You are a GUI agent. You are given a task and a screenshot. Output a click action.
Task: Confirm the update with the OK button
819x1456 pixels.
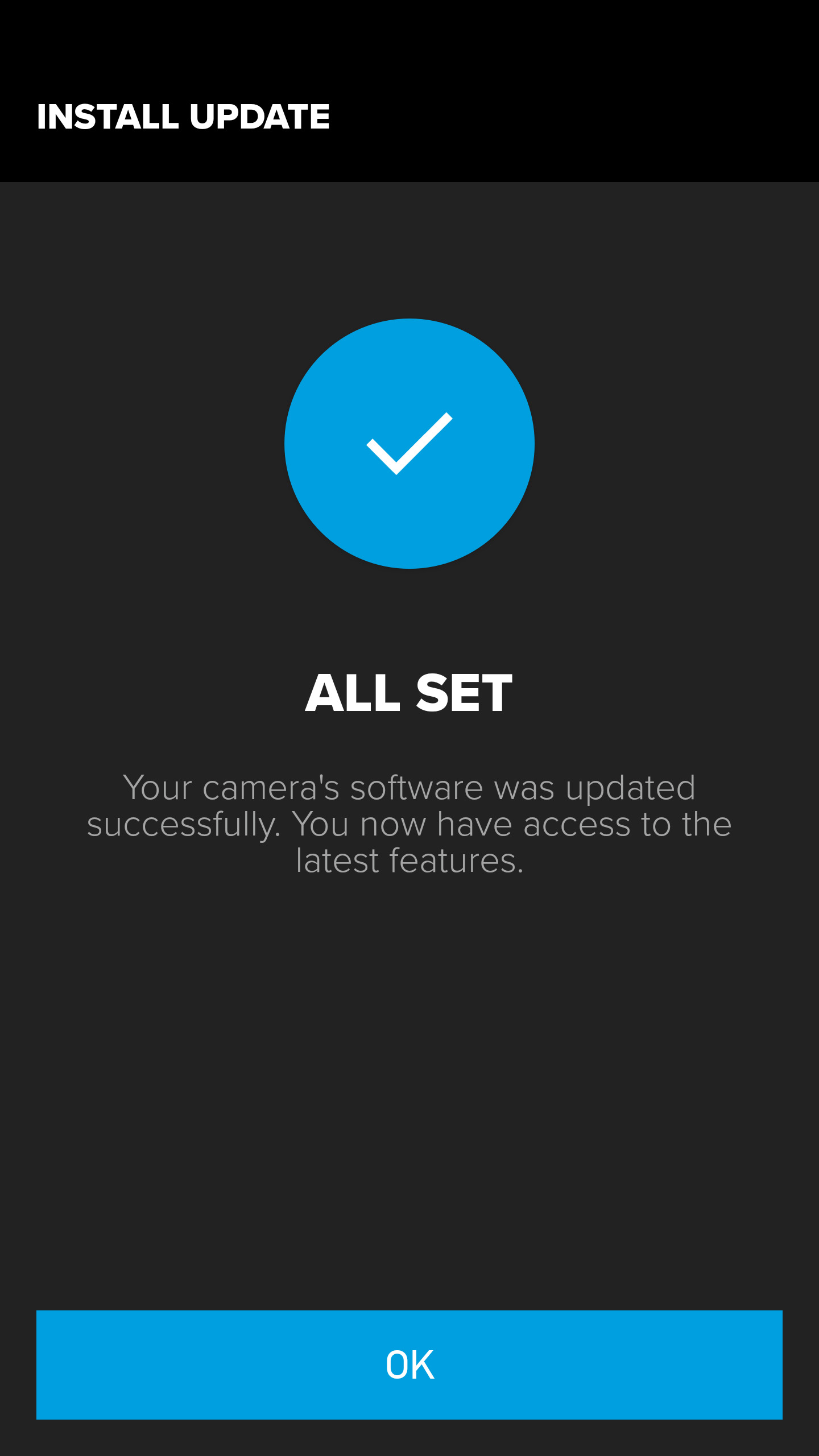point(409,1364)
